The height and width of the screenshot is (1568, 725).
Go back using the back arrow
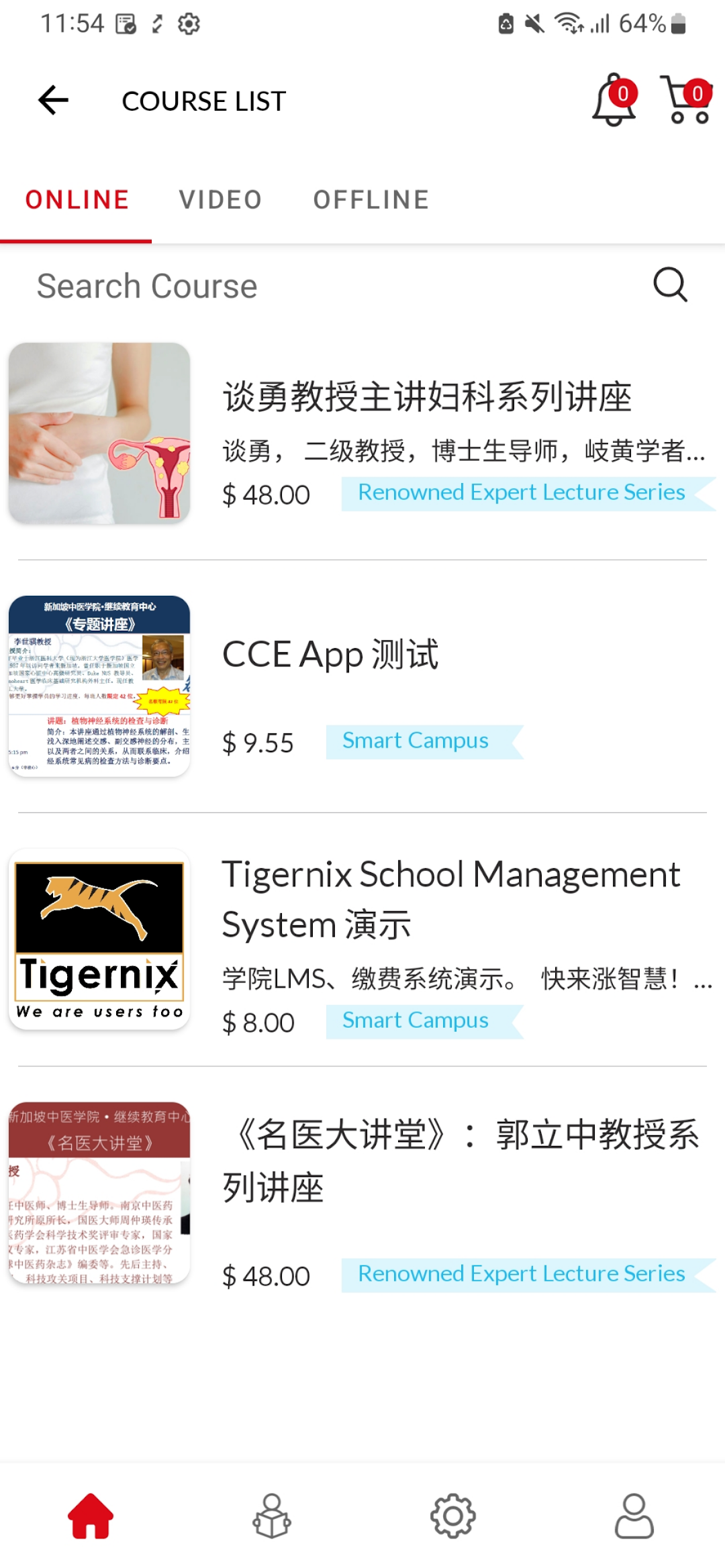54,101
